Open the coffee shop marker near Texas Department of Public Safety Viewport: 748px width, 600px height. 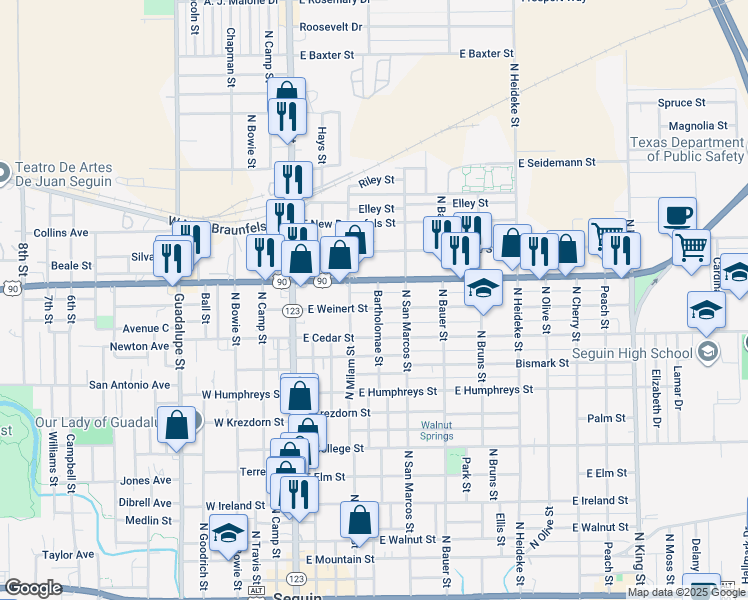[x=677, y=215]
